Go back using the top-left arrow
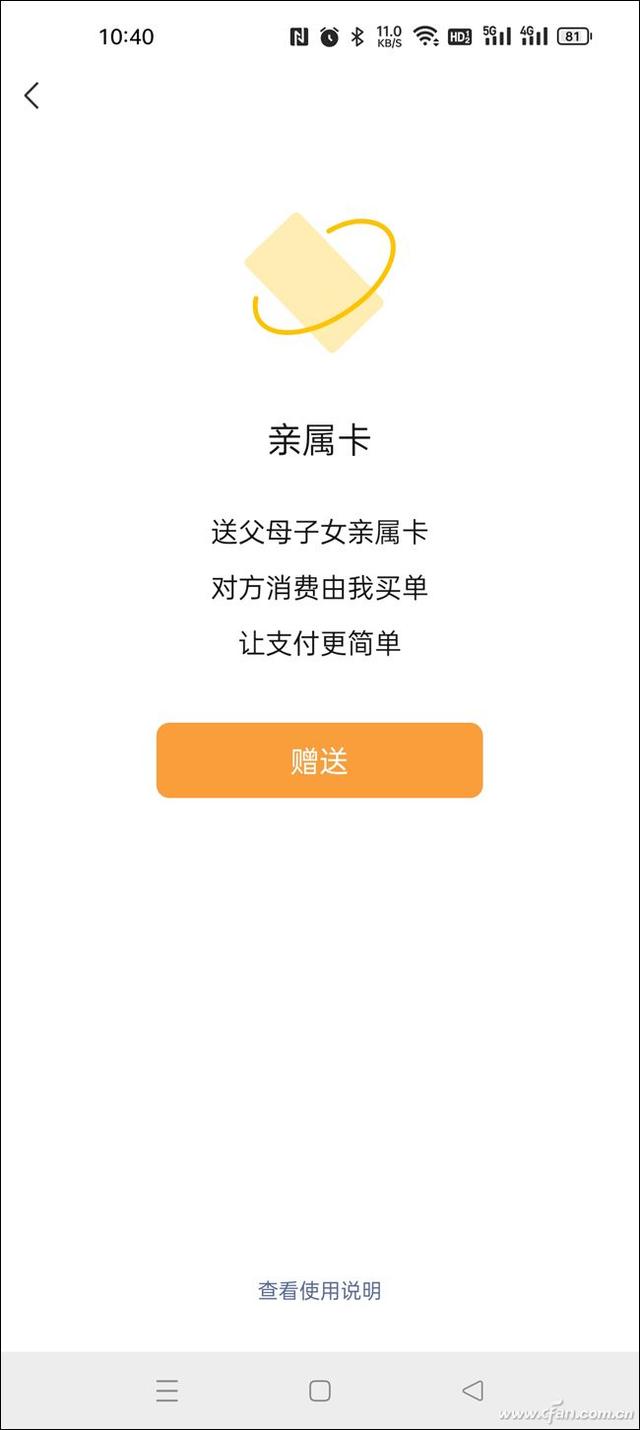 tap(32, 96)
